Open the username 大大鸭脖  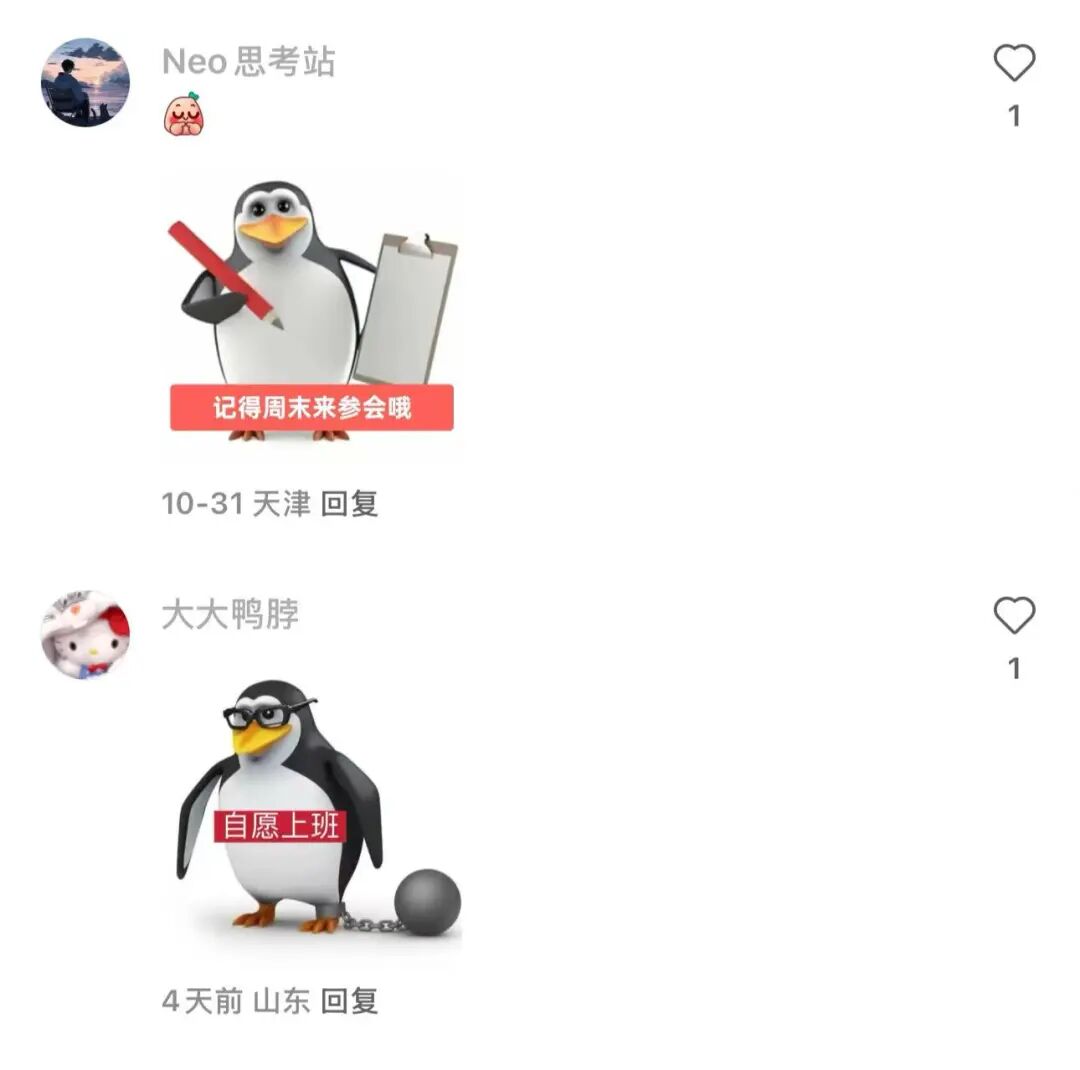coord(230,614)
